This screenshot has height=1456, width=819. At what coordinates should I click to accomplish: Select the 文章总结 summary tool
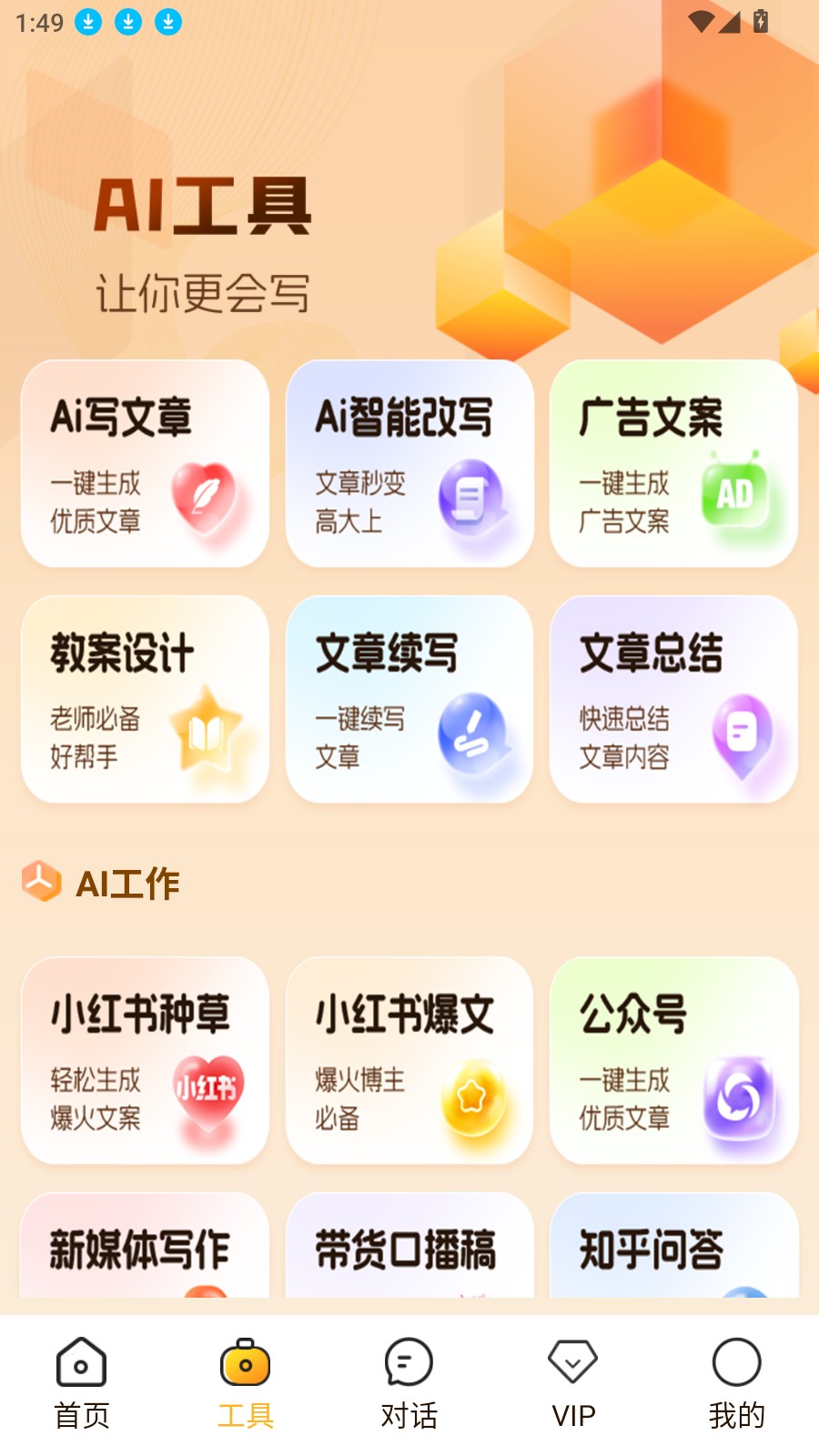673,699
